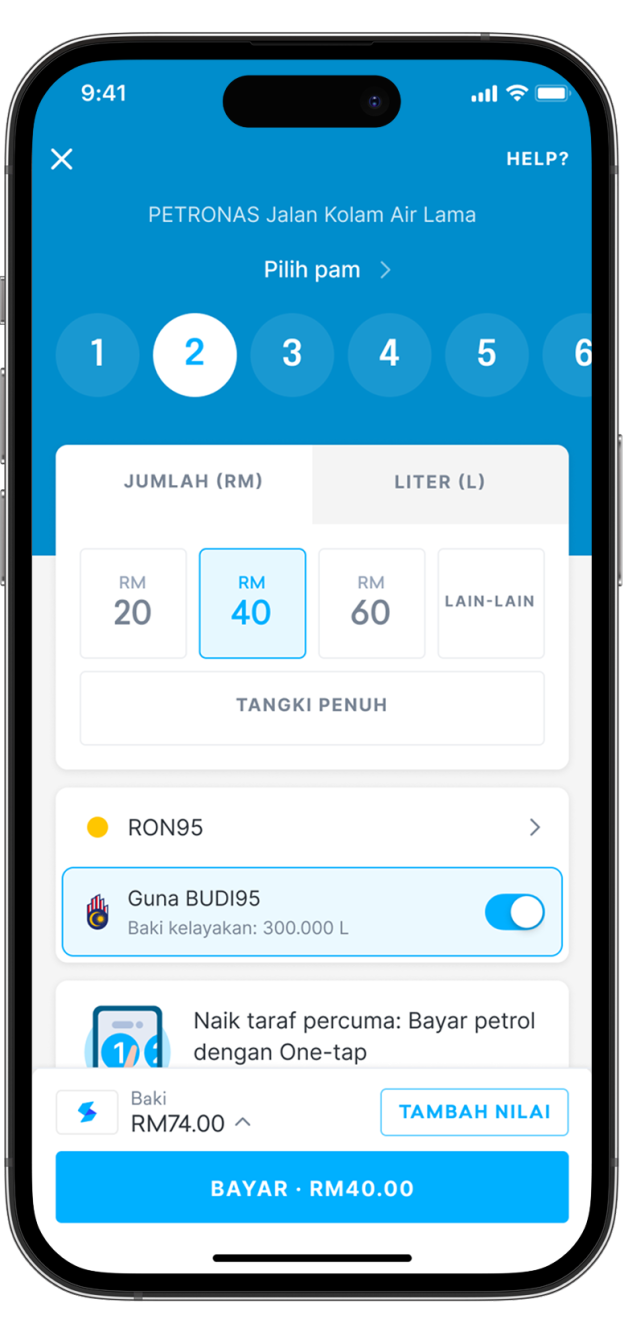This screenshot has height=1332, width=624.
Task: Select pump number 1
Action: pos(97,354)
